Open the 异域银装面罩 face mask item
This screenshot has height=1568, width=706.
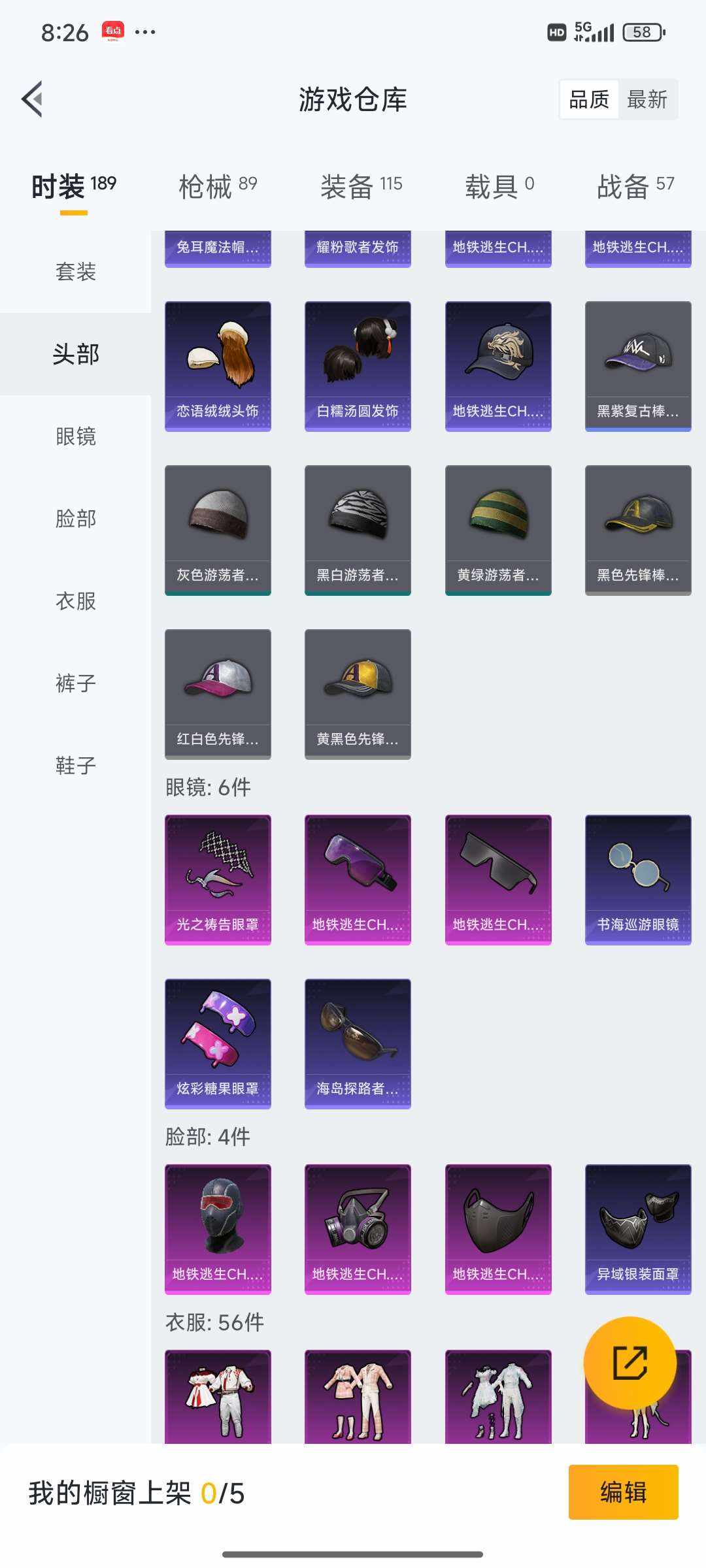[637, 1228]
